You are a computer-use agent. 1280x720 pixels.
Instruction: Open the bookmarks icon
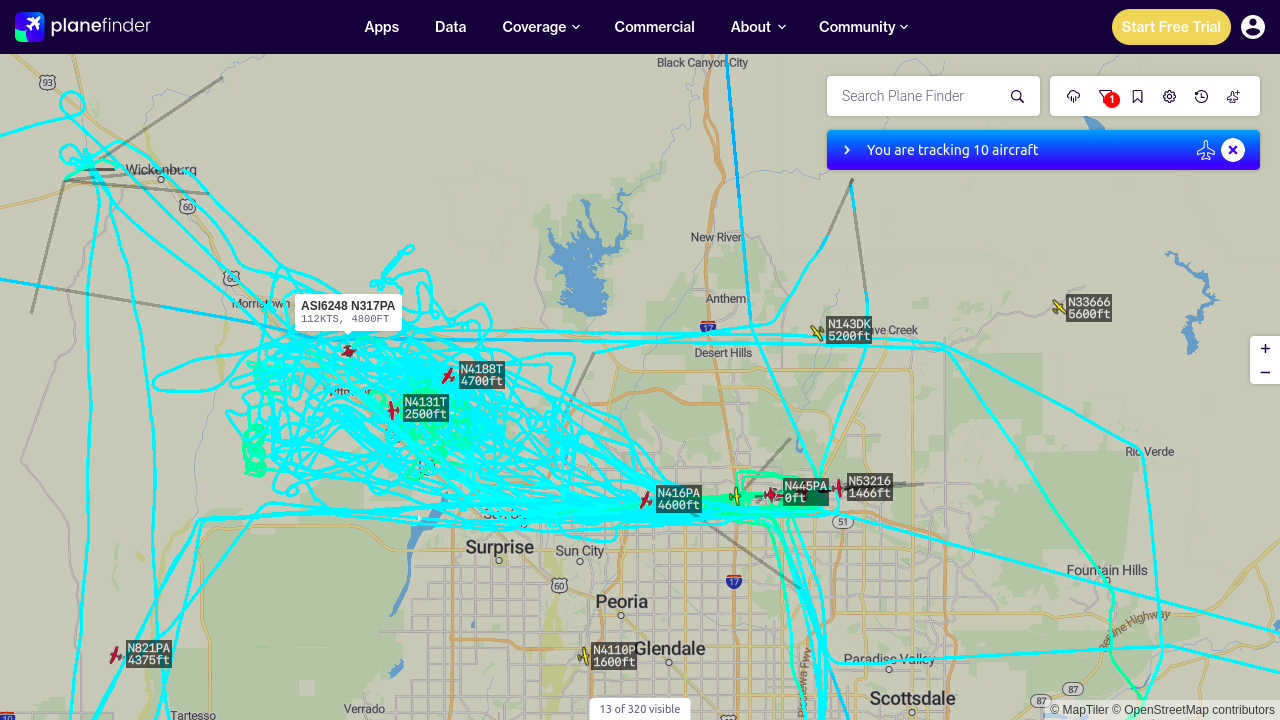(1138, 96)
